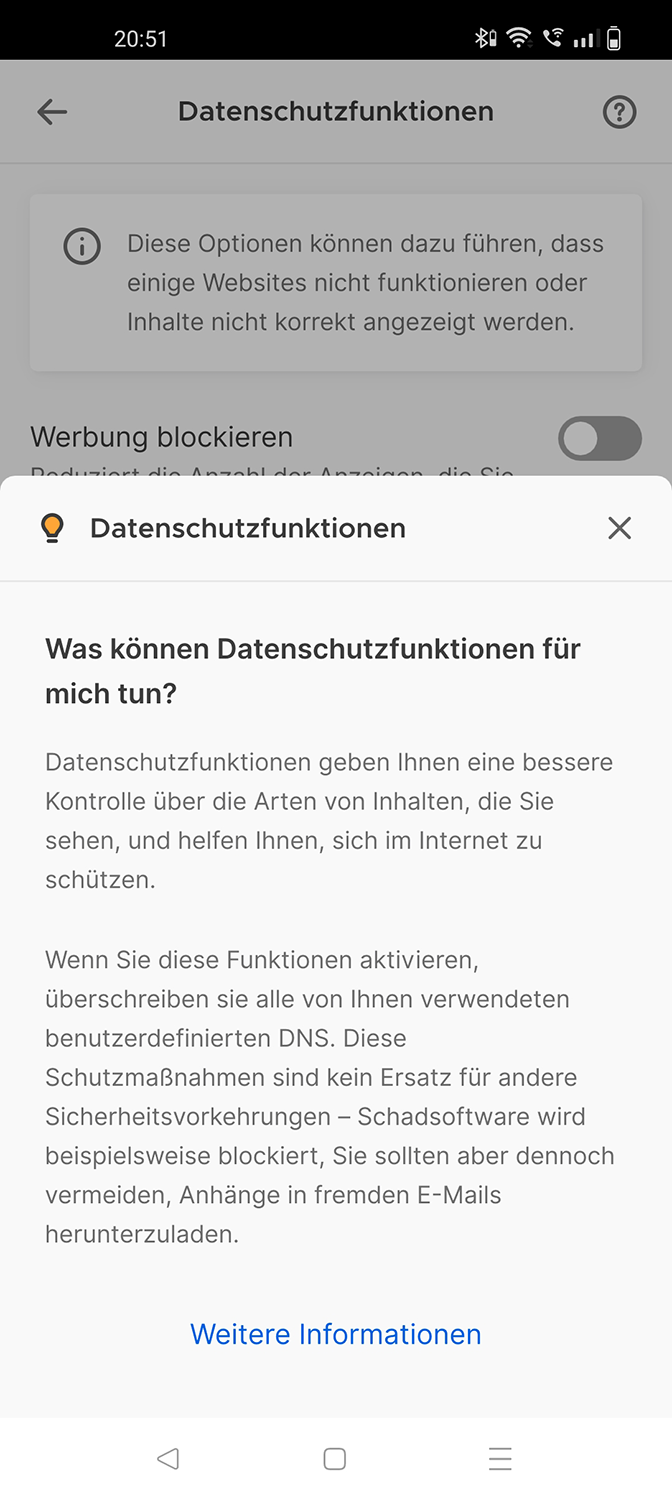Screen dimensions: 672x1500
Task: Toggle the Werbung blockieren switch
Action: coord(600,438)
